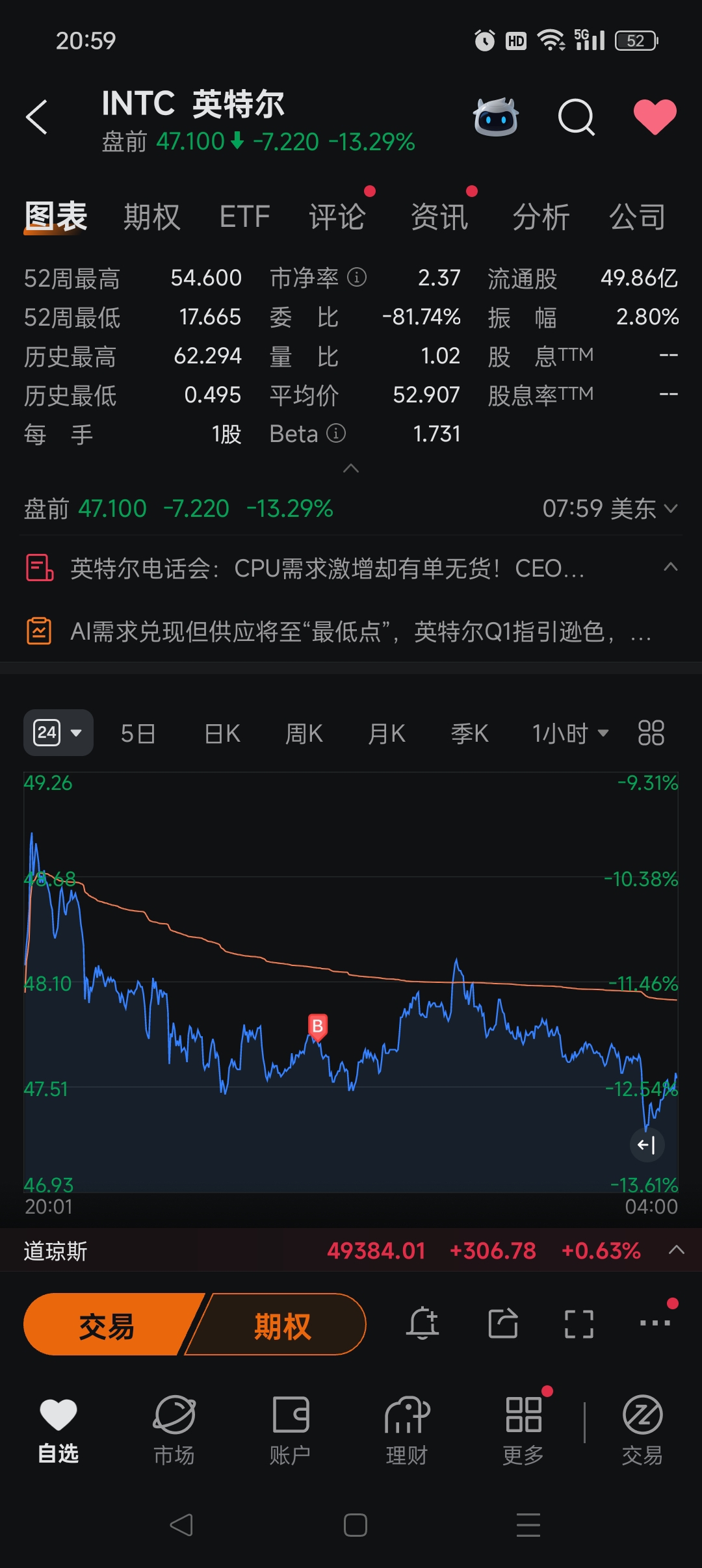Set a price alert bell
The width and height of the screenshot is (702, 1568).
[422, 1324]
